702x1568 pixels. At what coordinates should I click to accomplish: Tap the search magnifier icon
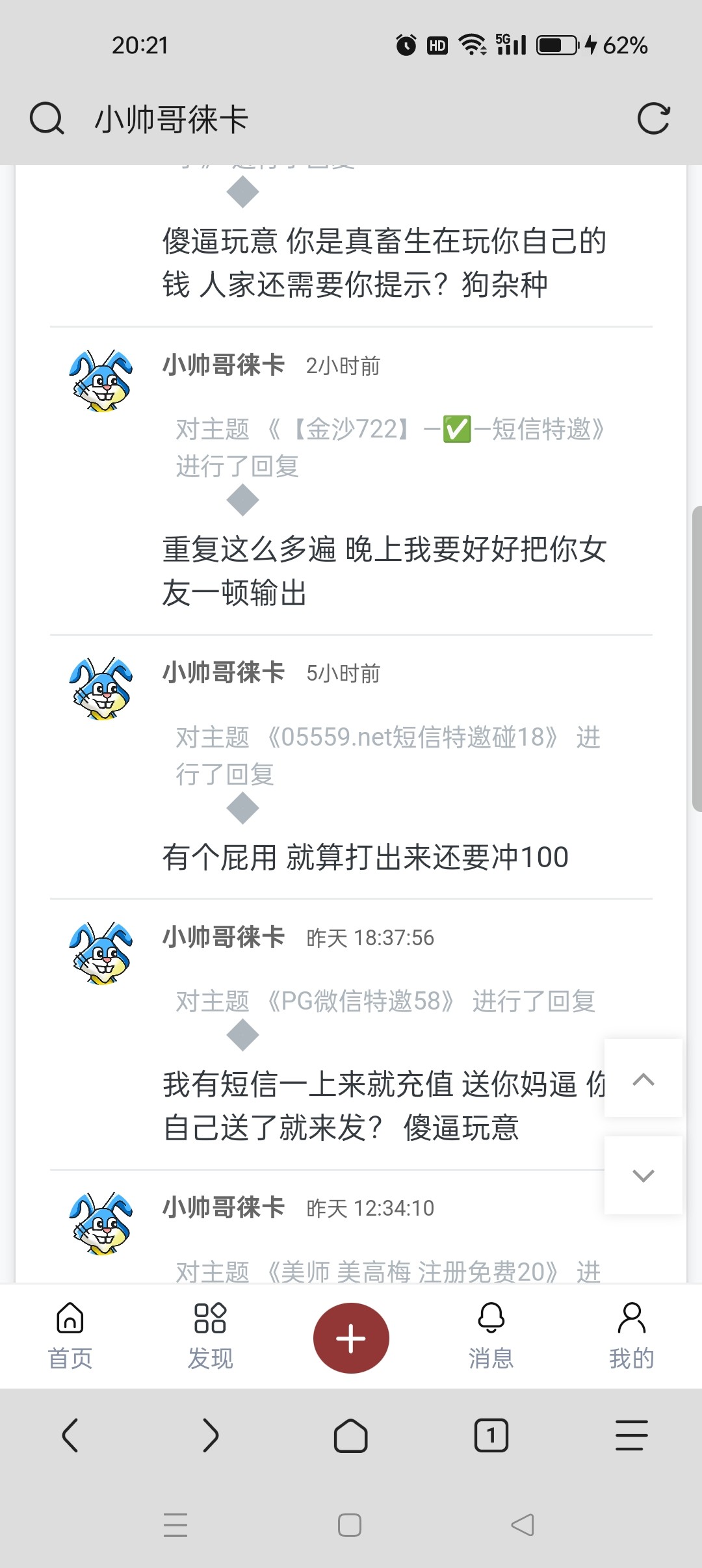coord(47,118)
